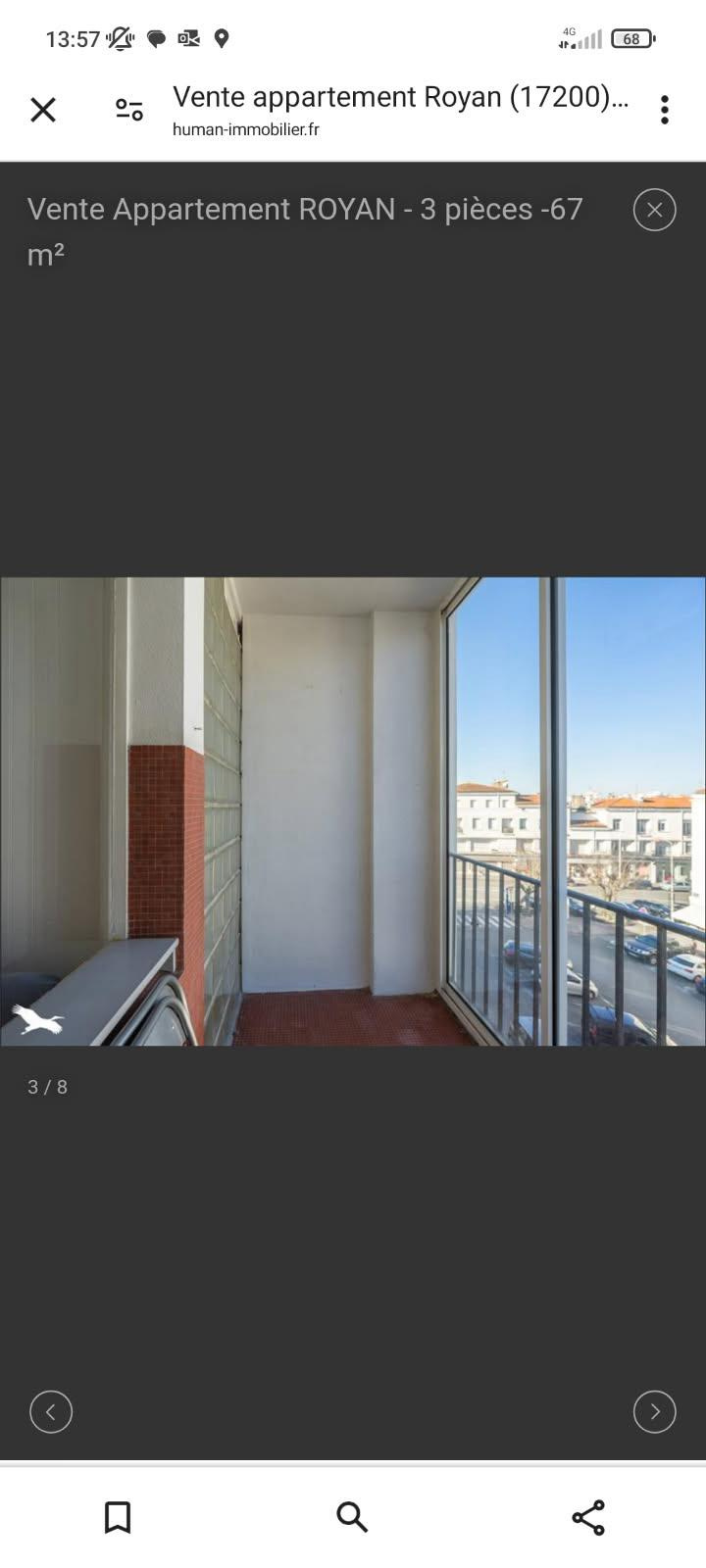
Task: Go to the next apartment photo
Action: click(x=654, y=1412)
